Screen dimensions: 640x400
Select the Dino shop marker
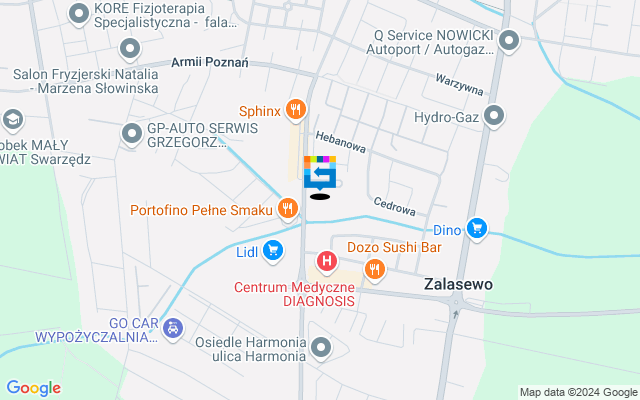pos(478,229)
